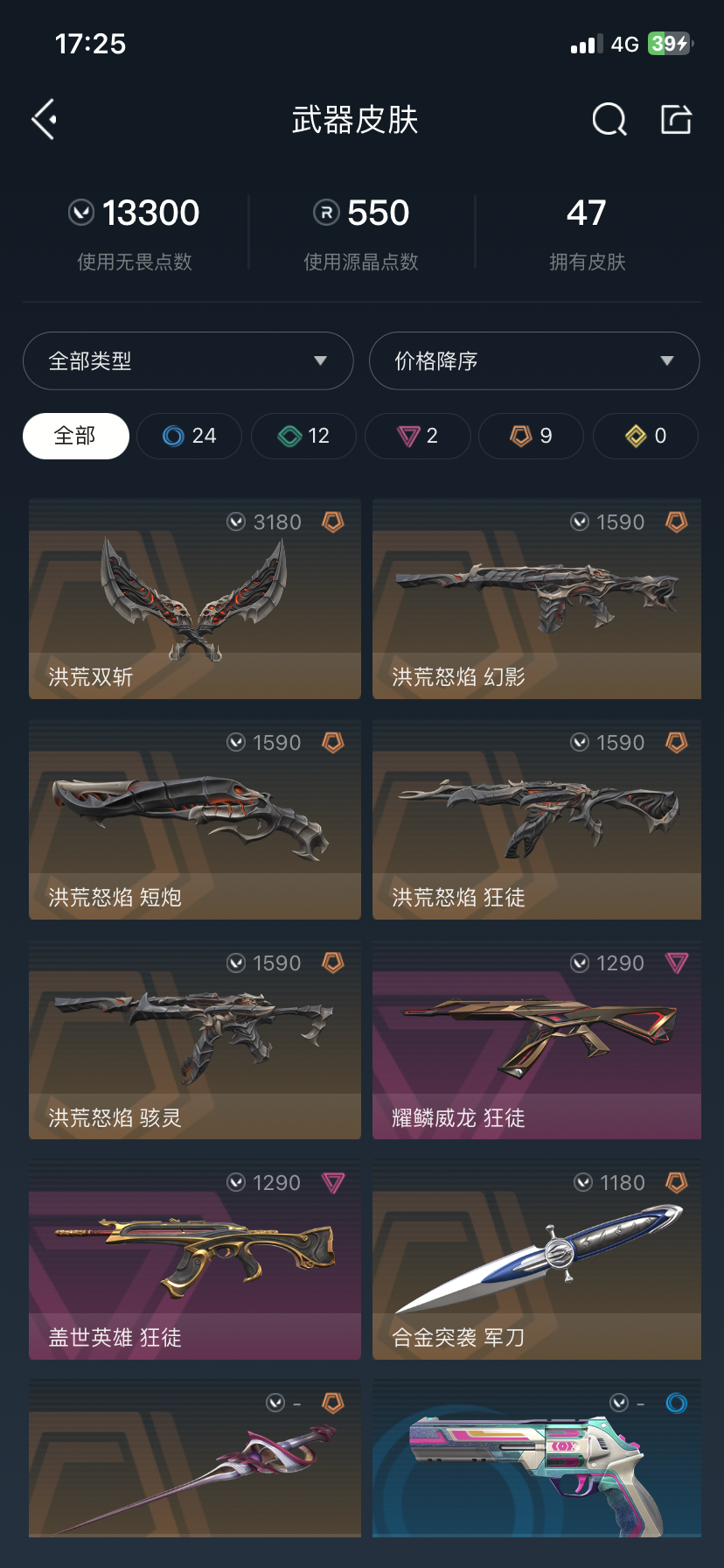Open the 洪荒怒焰 骇灵 skin card
The image size is (724, 1568).
[195, 1040]
